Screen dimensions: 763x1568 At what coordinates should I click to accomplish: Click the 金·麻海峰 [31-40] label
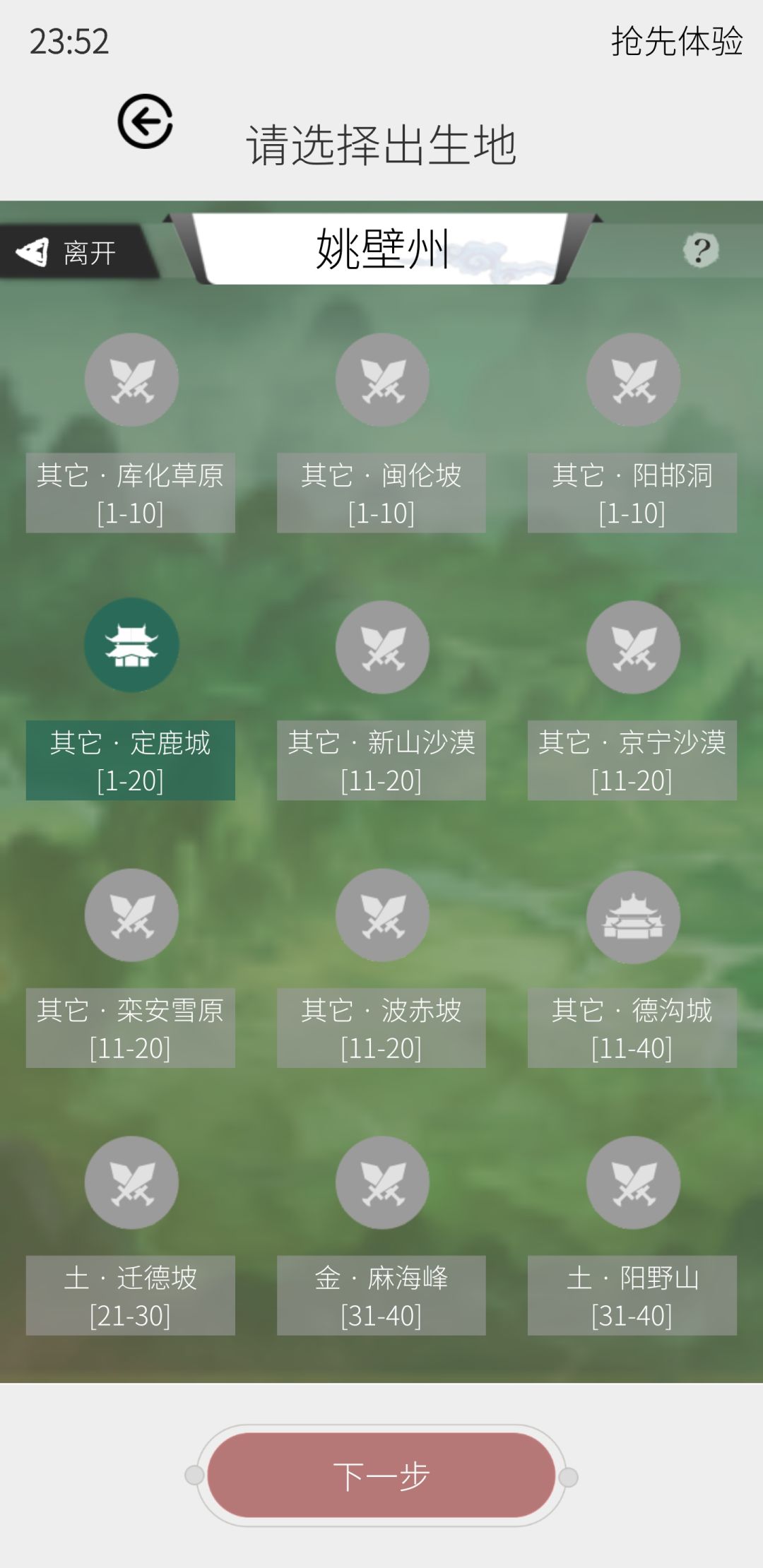coord(381,1295)
